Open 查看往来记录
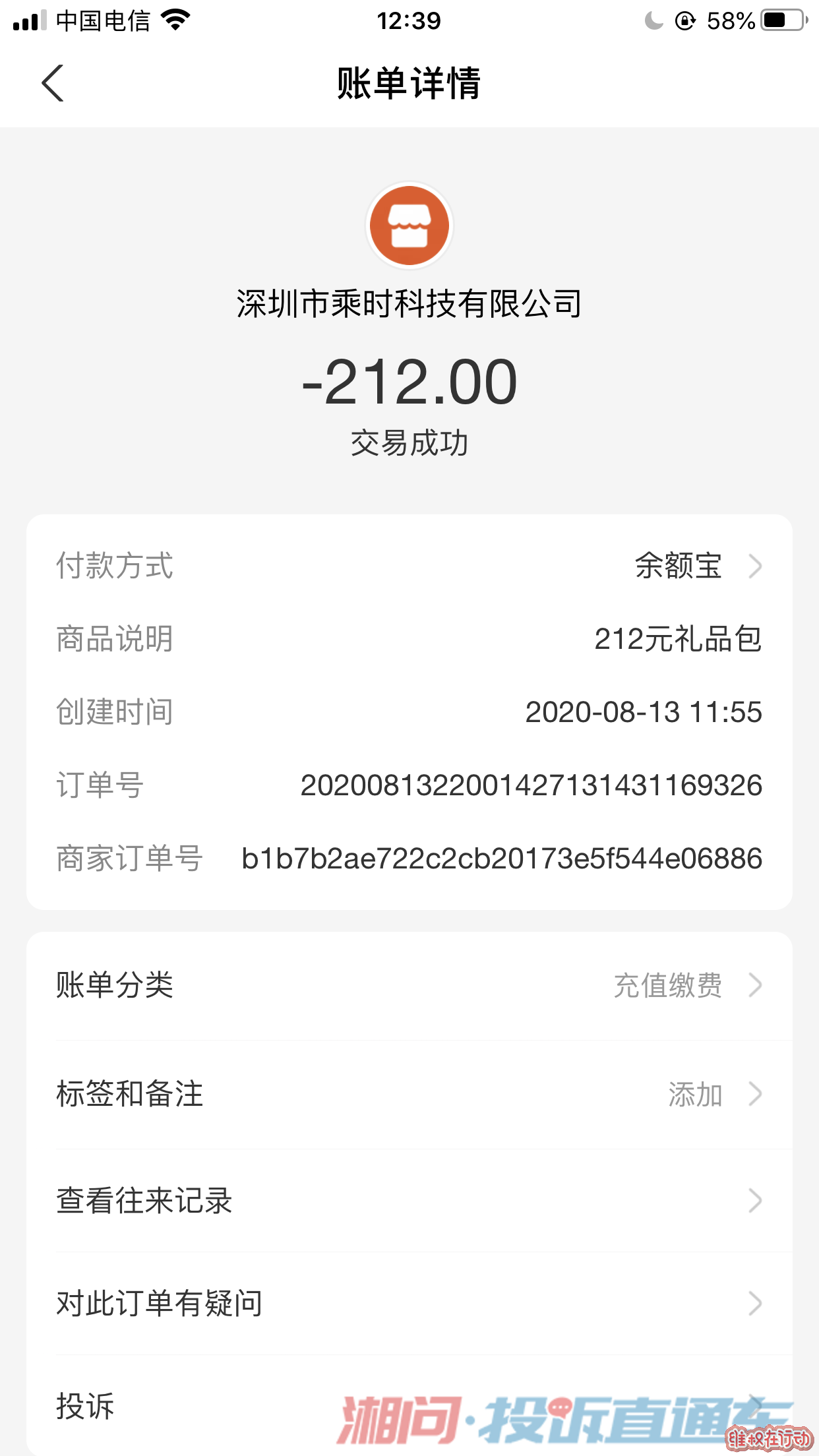The image size is (819, 1456). click(x=409, y=1201)
